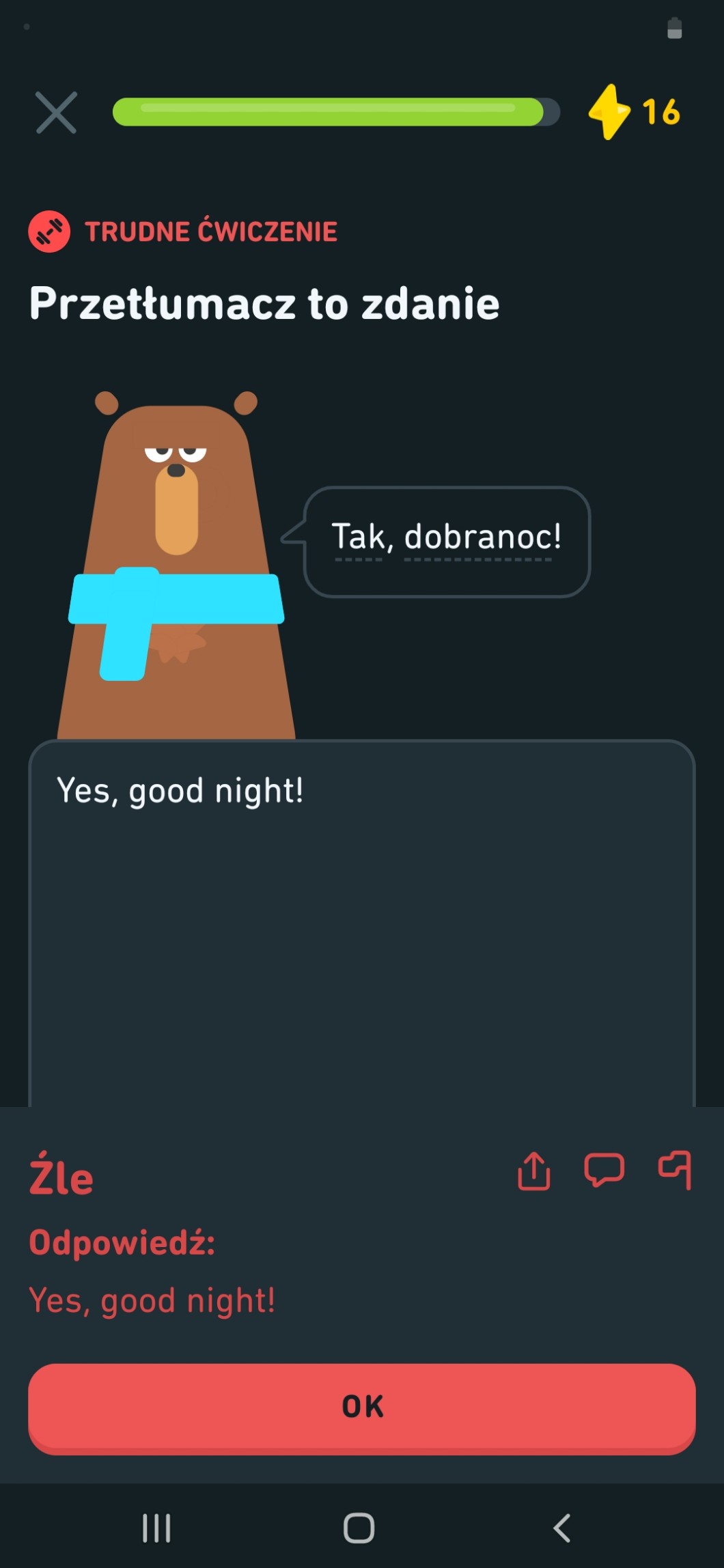Go back using the system back button

(562, 1528)
